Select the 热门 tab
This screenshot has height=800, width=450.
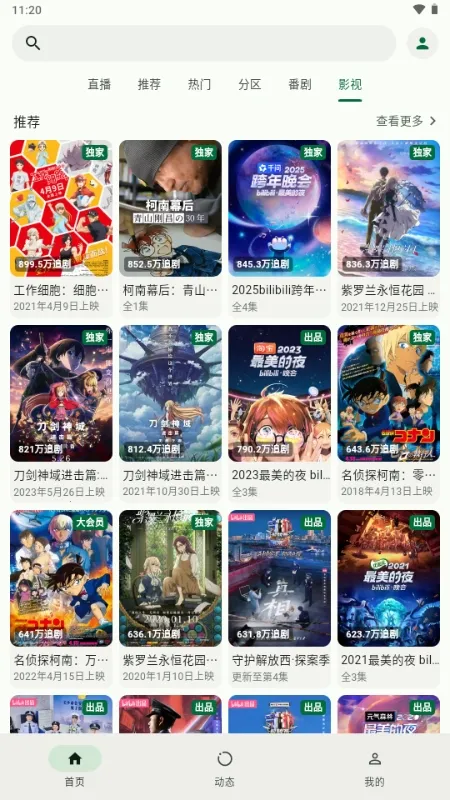point(199,84)
